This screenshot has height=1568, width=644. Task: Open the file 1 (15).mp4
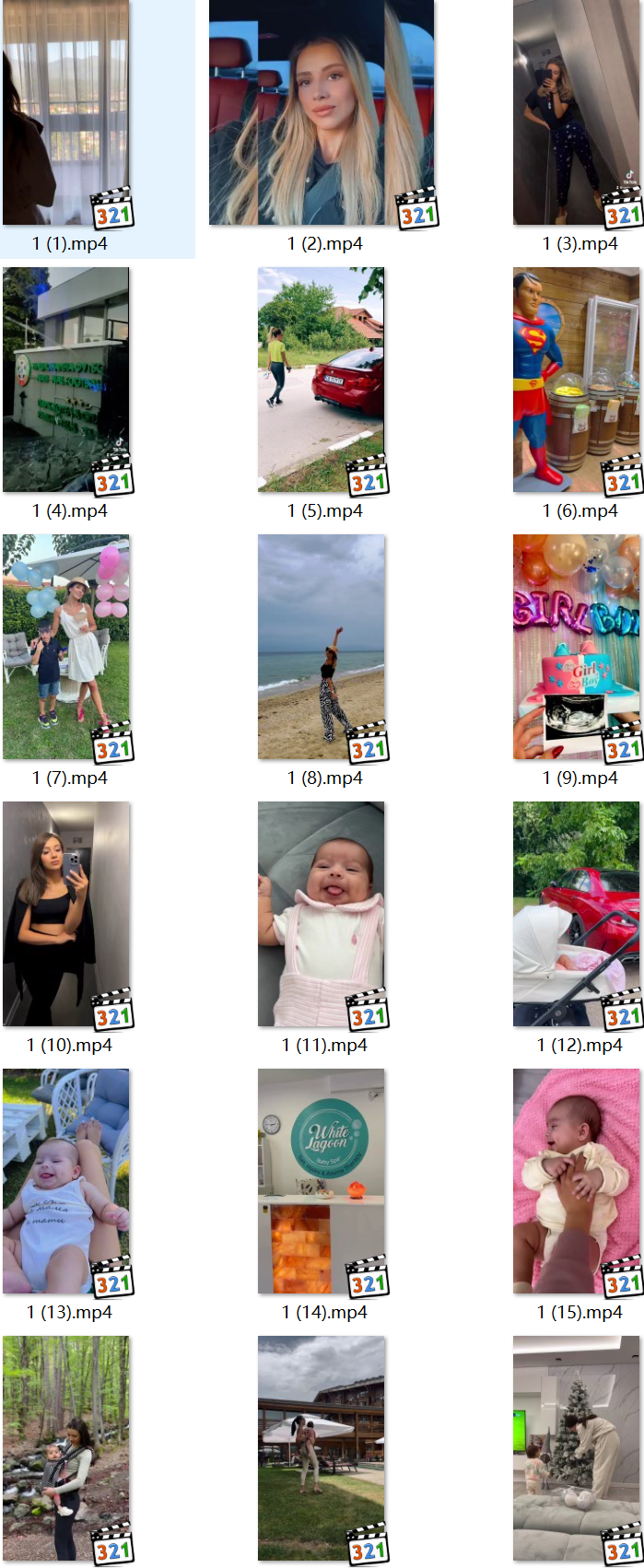[x=577, y=1181]
